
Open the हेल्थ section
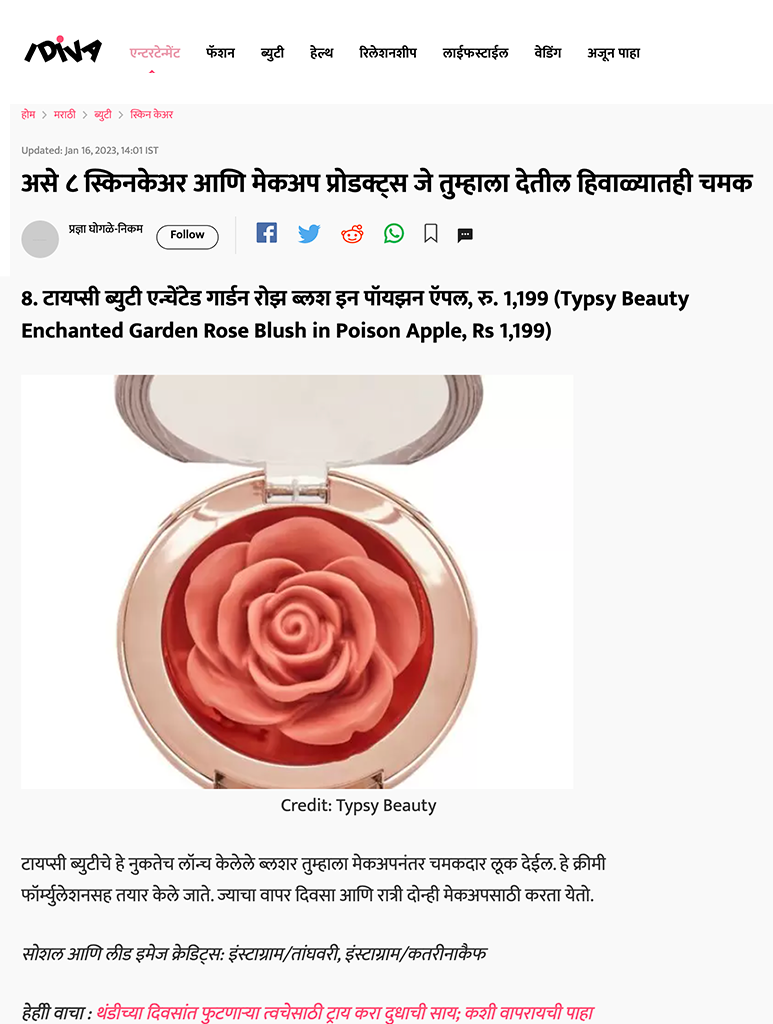coord(321,53)
